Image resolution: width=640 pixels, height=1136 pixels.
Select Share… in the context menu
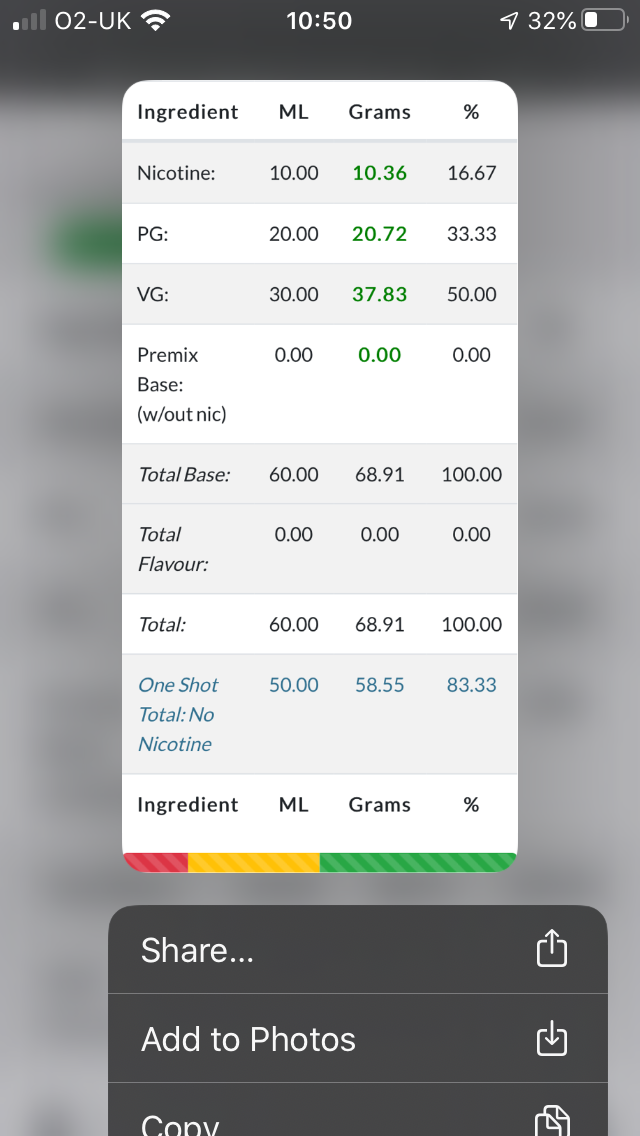point(357,949)
